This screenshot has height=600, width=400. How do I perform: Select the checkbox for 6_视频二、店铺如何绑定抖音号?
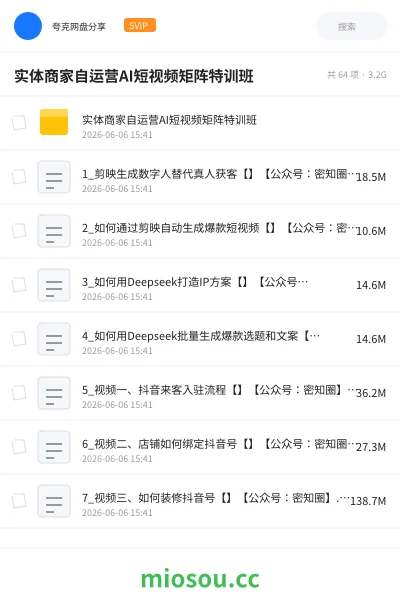click(x=19, y=447)
